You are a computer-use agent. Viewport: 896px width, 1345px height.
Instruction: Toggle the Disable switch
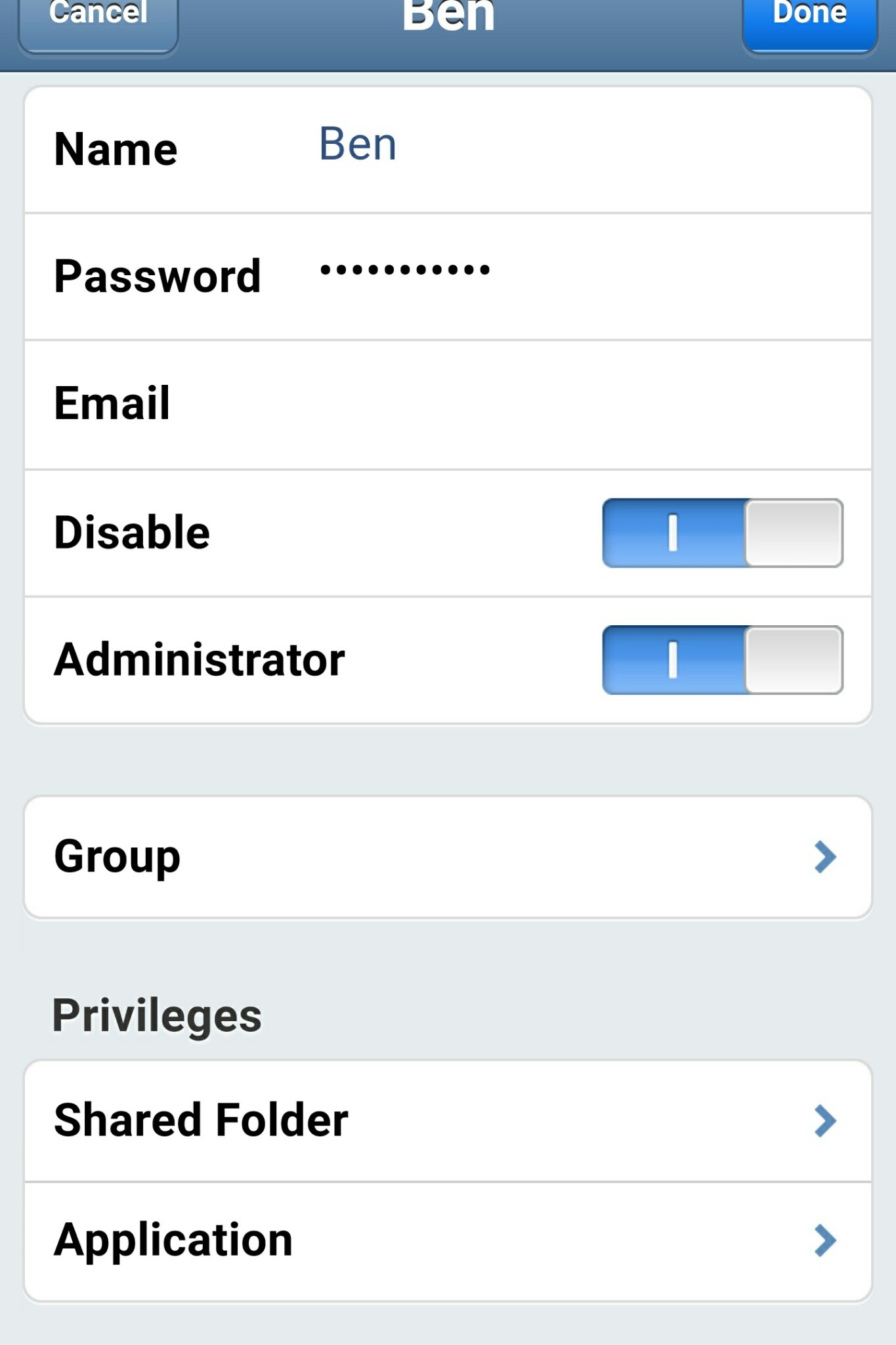pyautogui.click(x=722, y=533)
